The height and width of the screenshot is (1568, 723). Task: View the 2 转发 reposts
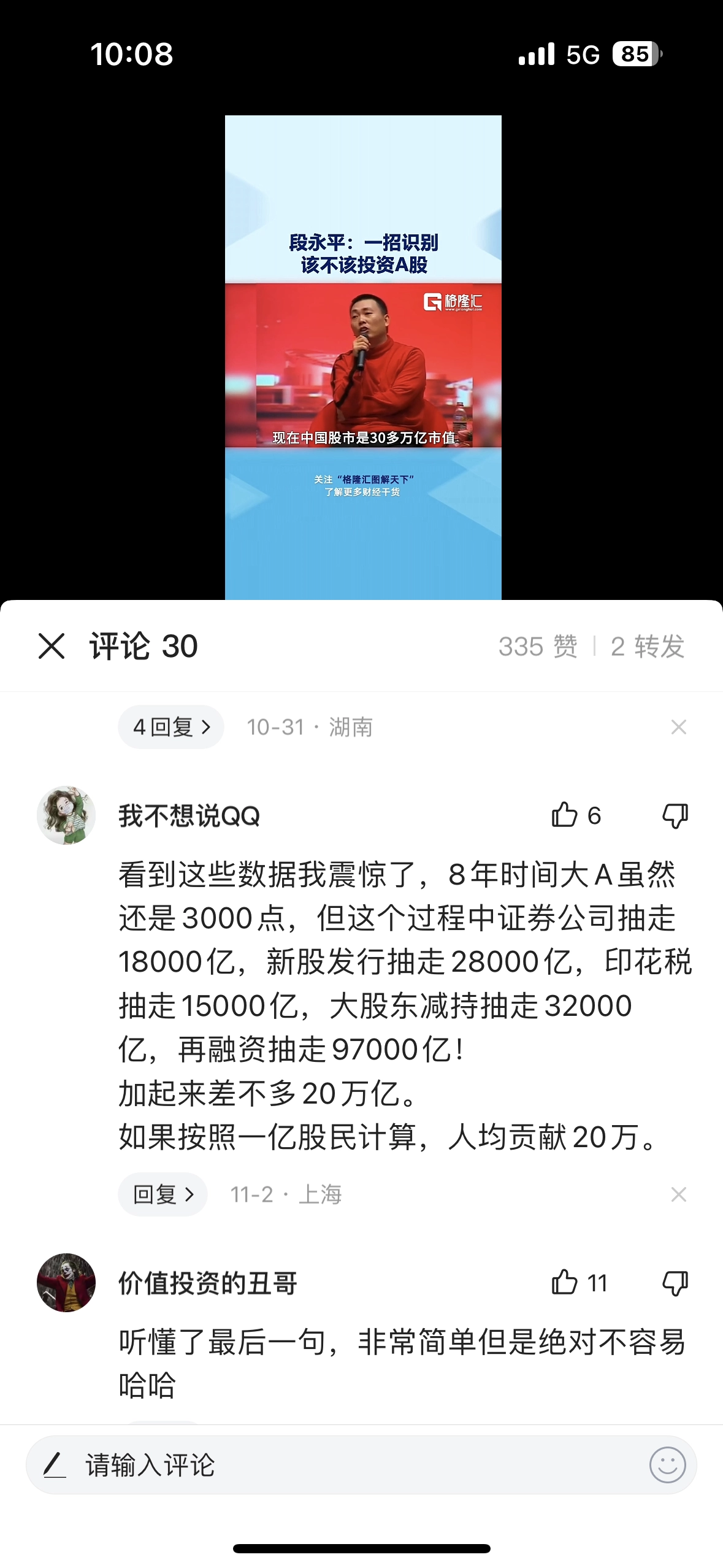pyautogui.click(x=647, y=646)
